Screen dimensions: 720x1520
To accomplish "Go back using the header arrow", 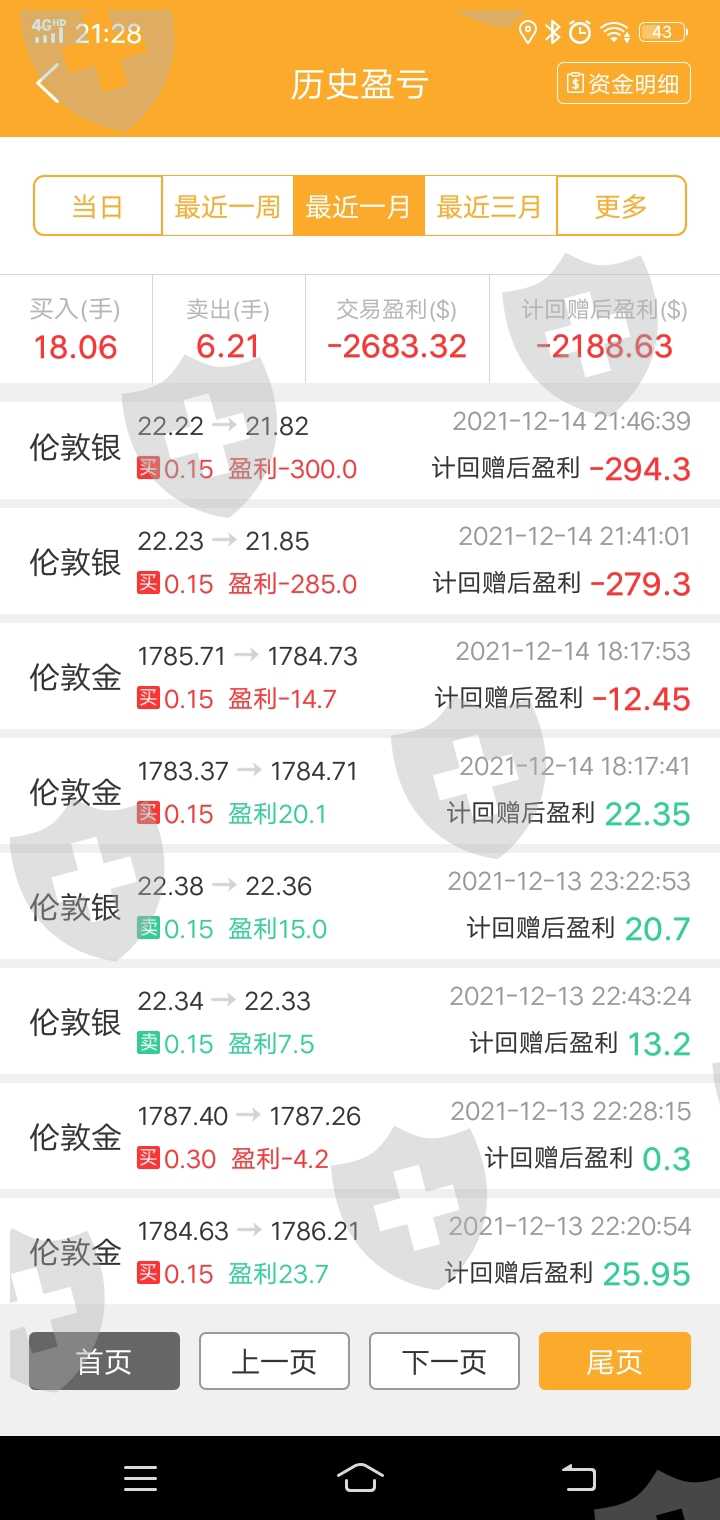I will [47, 83].
